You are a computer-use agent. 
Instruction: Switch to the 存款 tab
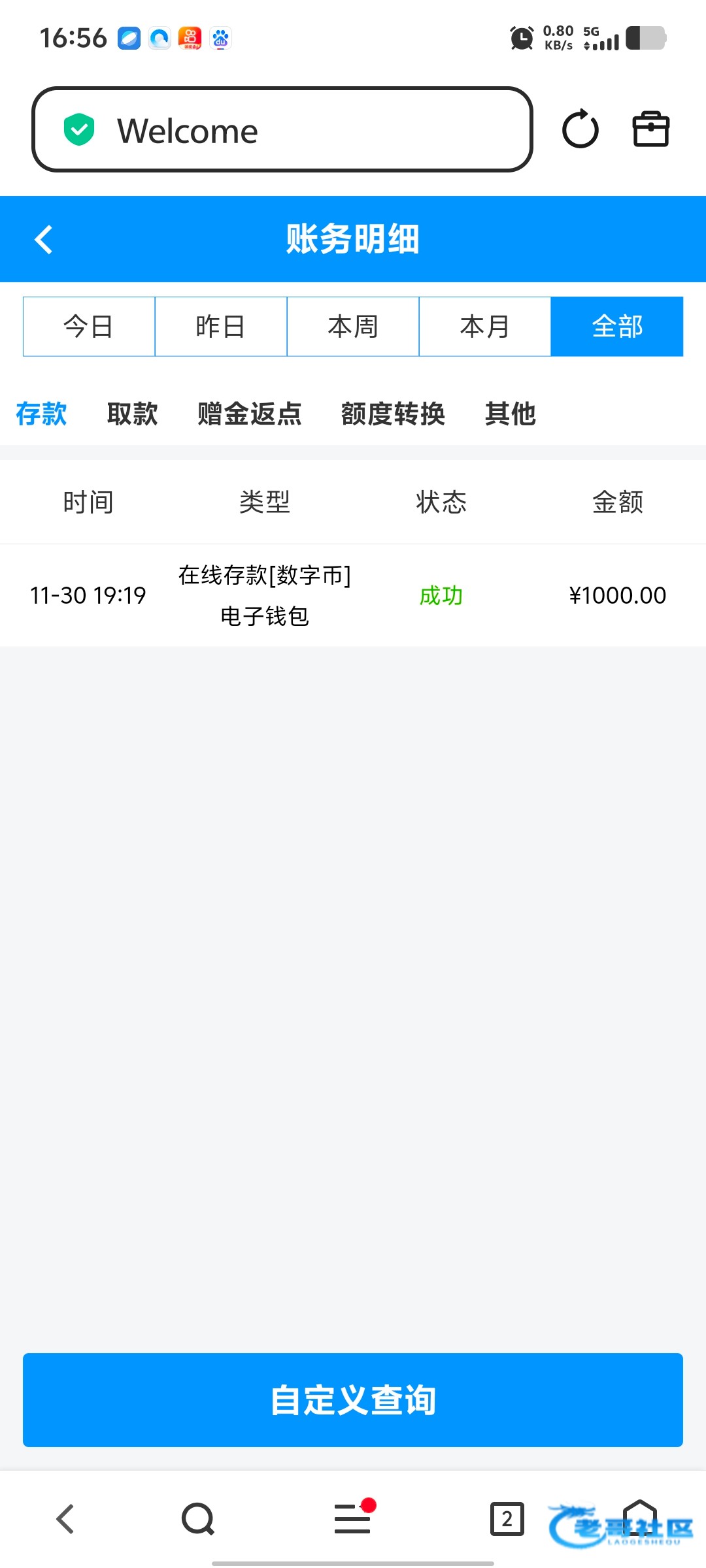41,414
